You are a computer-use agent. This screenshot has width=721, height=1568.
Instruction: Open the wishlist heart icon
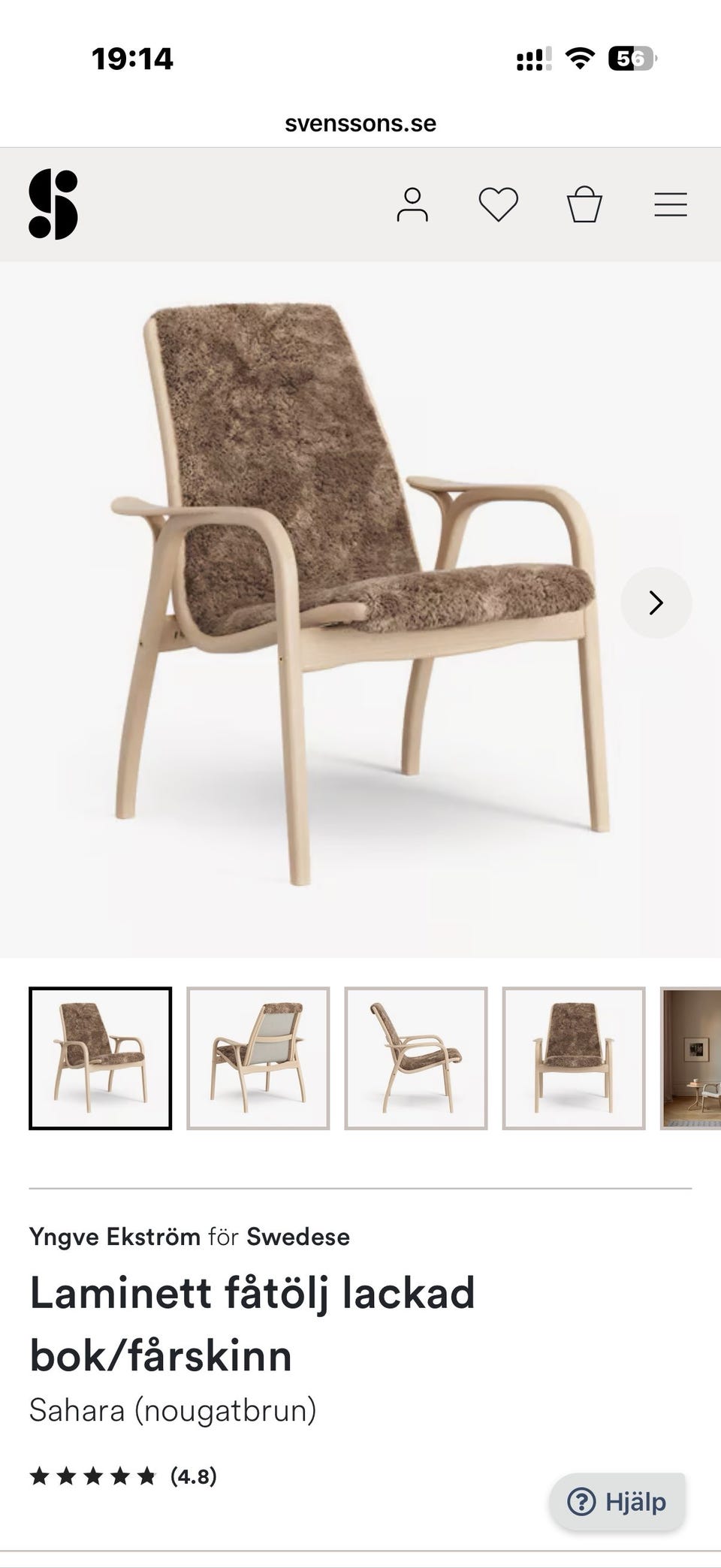(x=499, y=204)
